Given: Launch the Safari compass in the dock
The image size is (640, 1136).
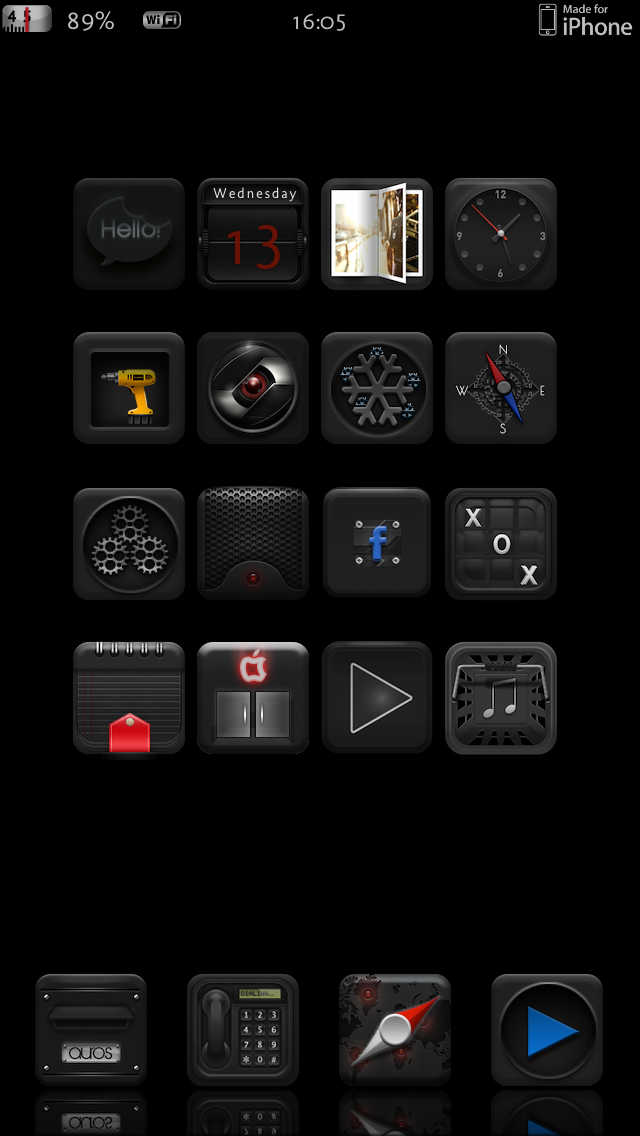Looking at the screenshot, I should click(x=395, y=1030).
